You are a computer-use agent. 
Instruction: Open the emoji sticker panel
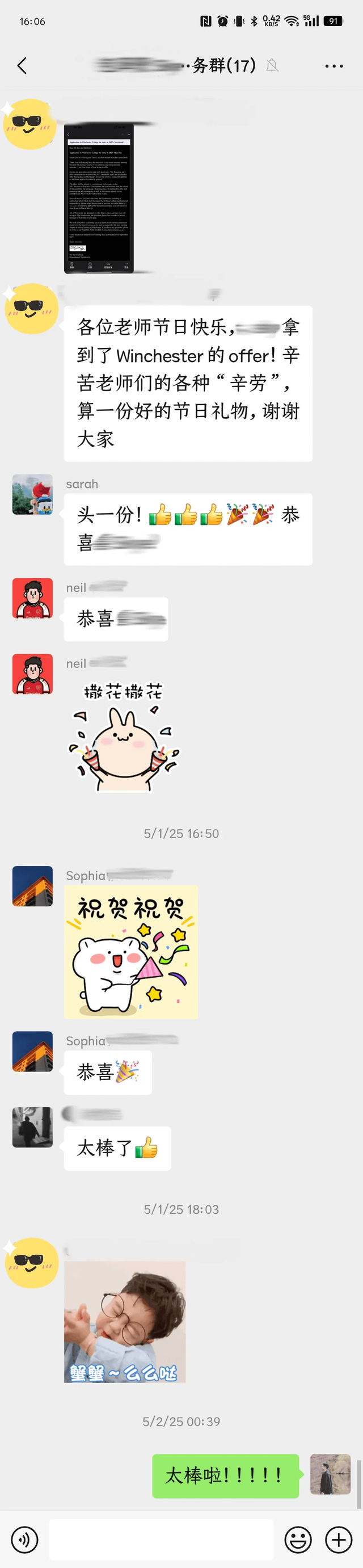coord(298,1540)
